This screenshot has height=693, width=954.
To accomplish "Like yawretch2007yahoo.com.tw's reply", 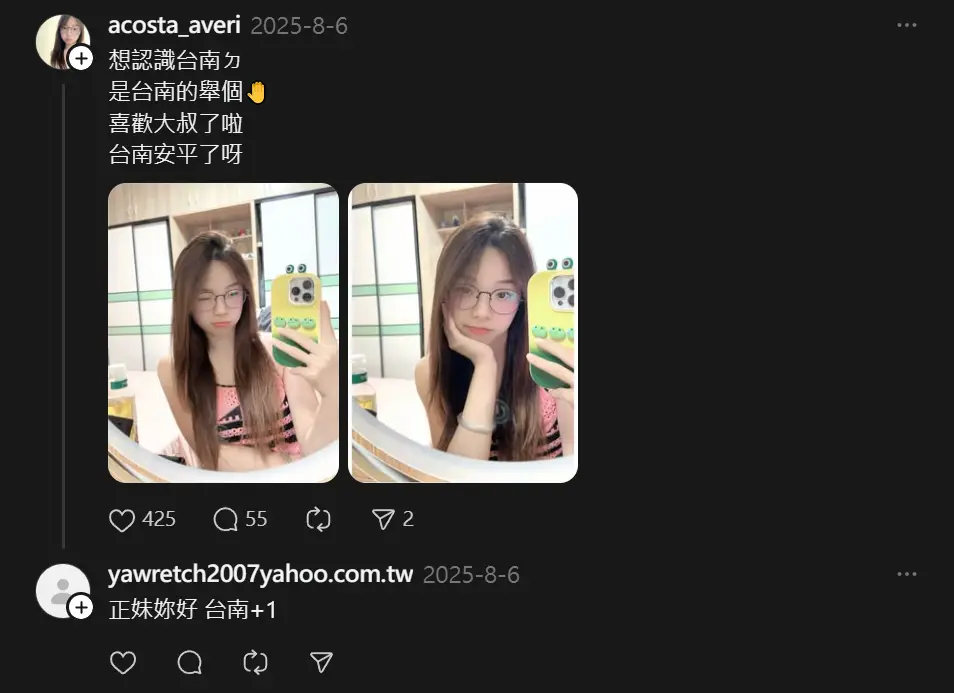I will [x=122, y=662].
